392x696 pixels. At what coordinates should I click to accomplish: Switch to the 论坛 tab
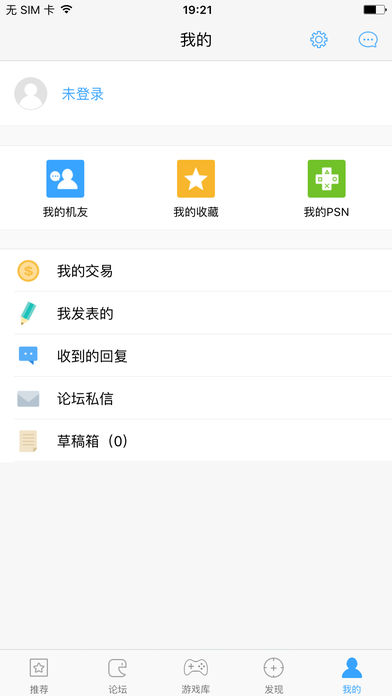coord(118,674)
